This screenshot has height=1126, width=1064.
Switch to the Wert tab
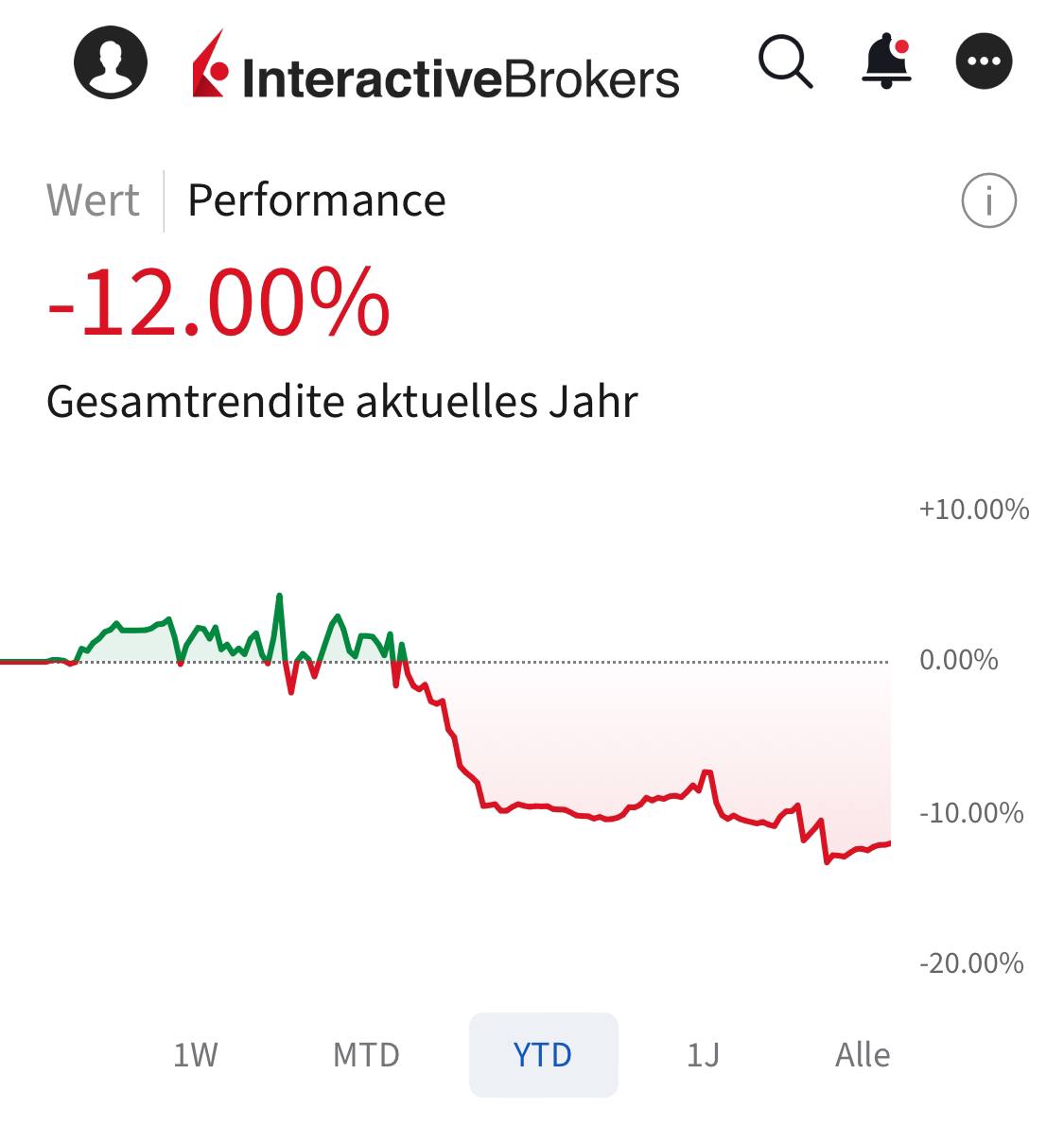[x=93, y=200]
